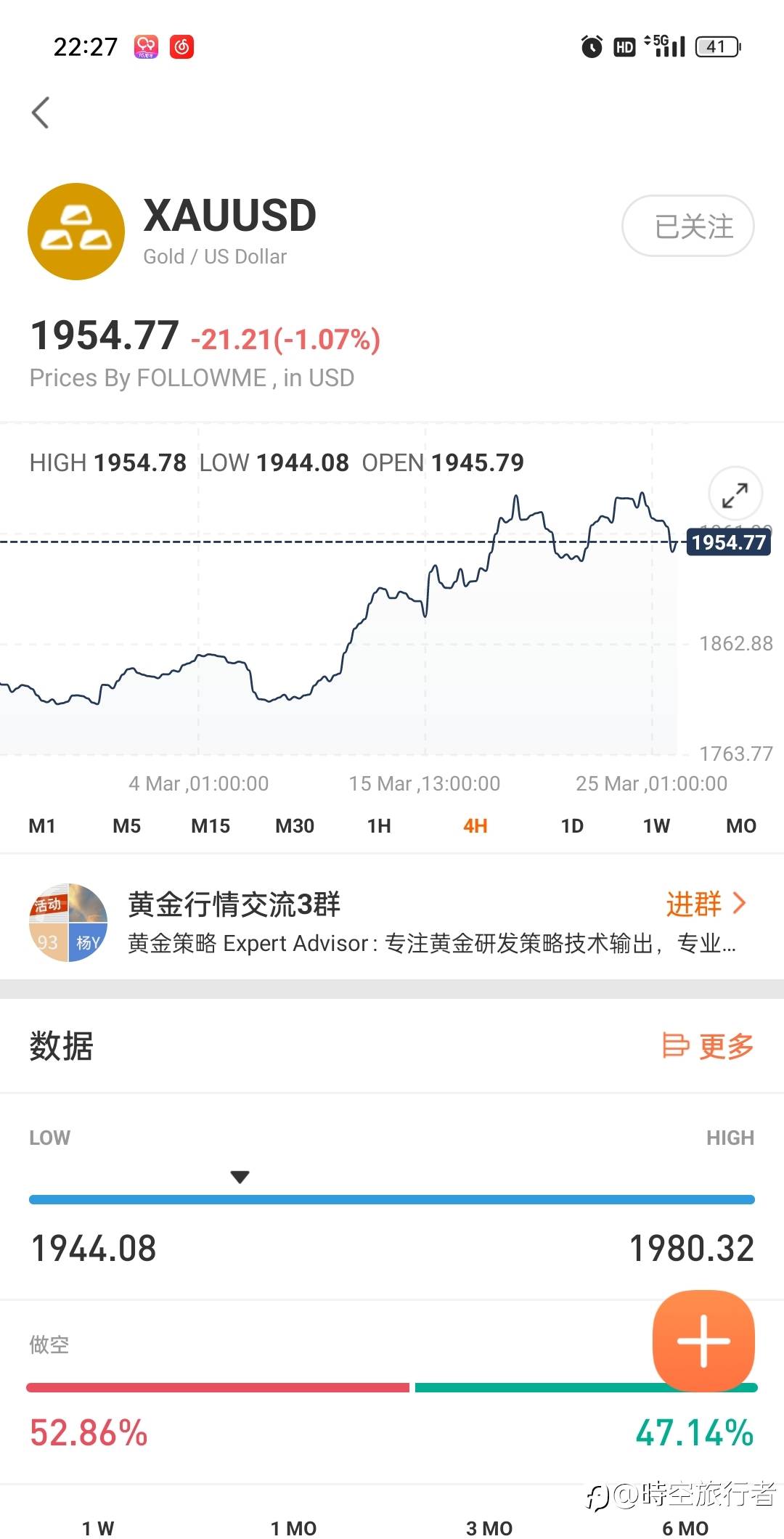
Task: Expand the chart to fullscreen
Action: (735, 494)
